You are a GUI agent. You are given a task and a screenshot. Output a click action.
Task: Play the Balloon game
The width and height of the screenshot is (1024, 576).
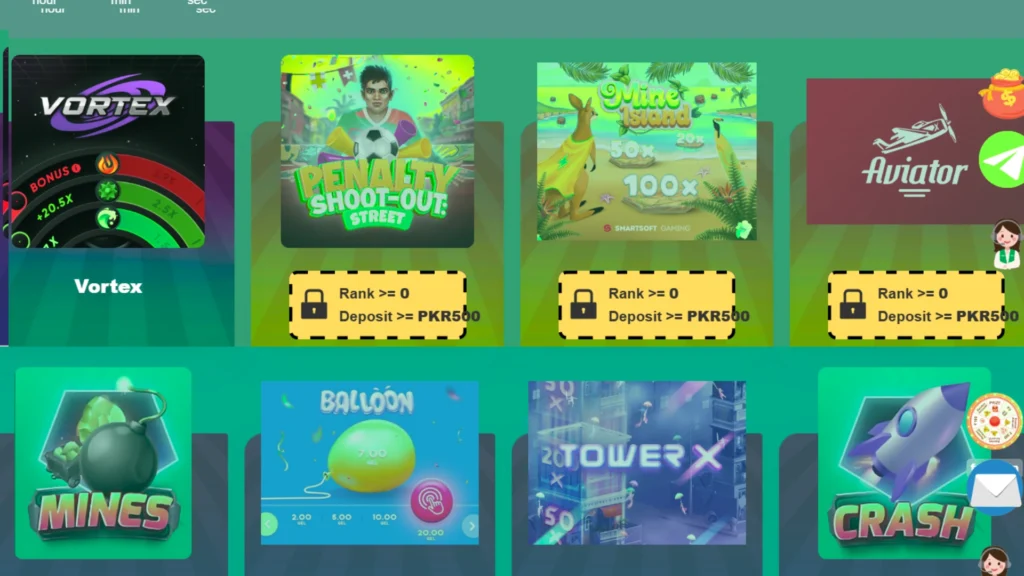click(369, 463)
